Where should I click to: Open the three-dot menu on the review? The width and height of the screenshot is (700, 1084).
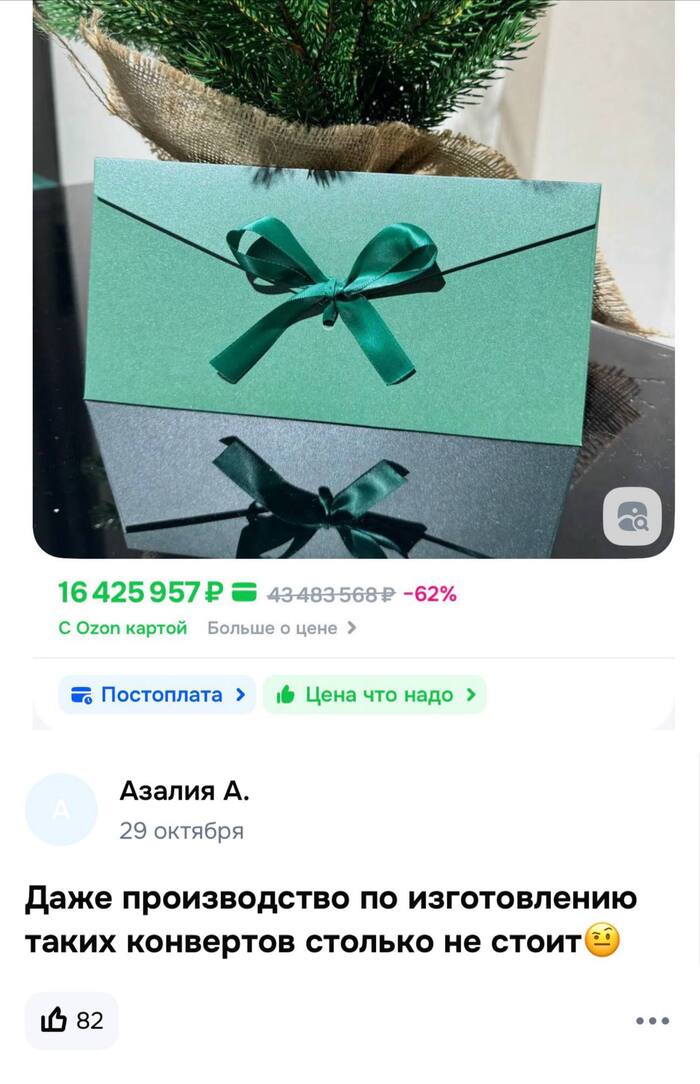652,1021
